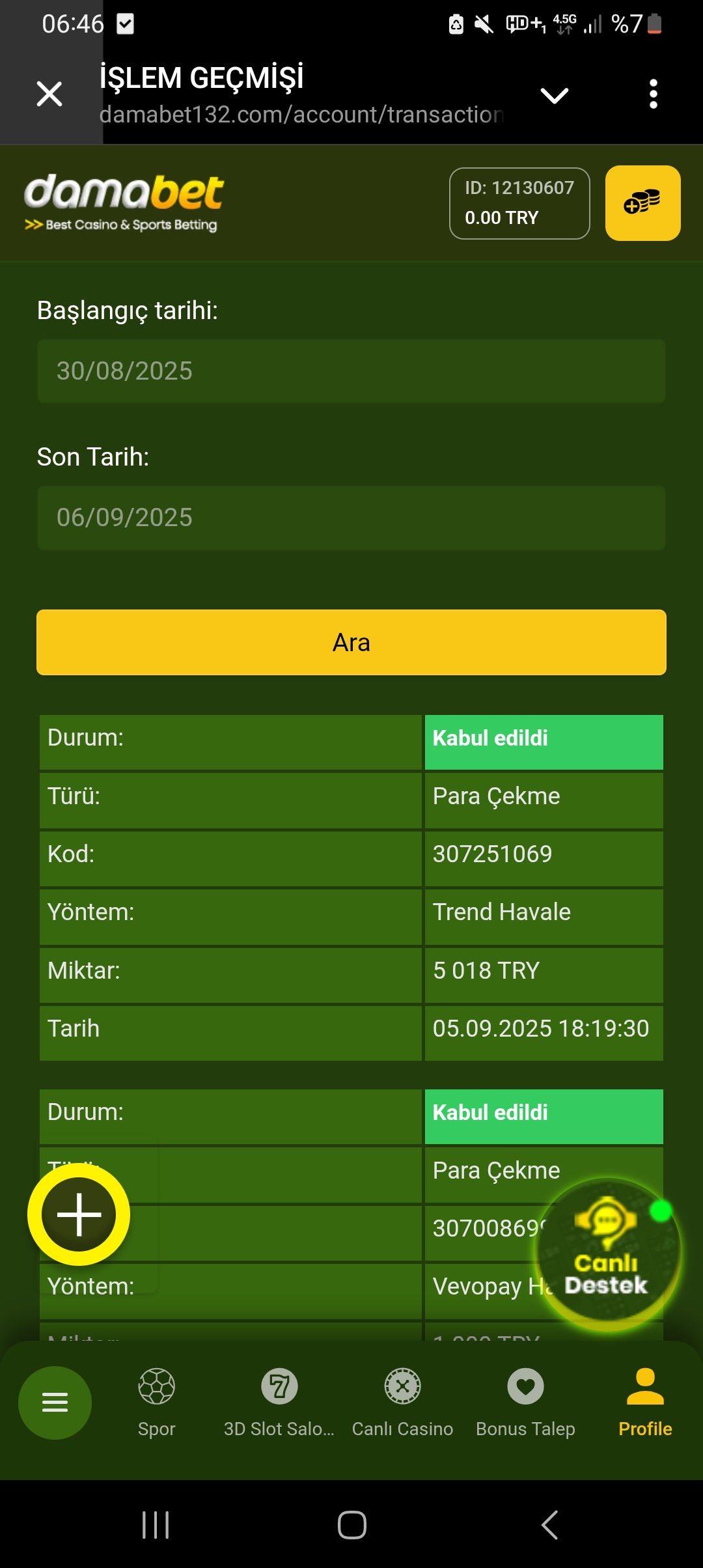Open the browser overflow menu

click(654, 94)
